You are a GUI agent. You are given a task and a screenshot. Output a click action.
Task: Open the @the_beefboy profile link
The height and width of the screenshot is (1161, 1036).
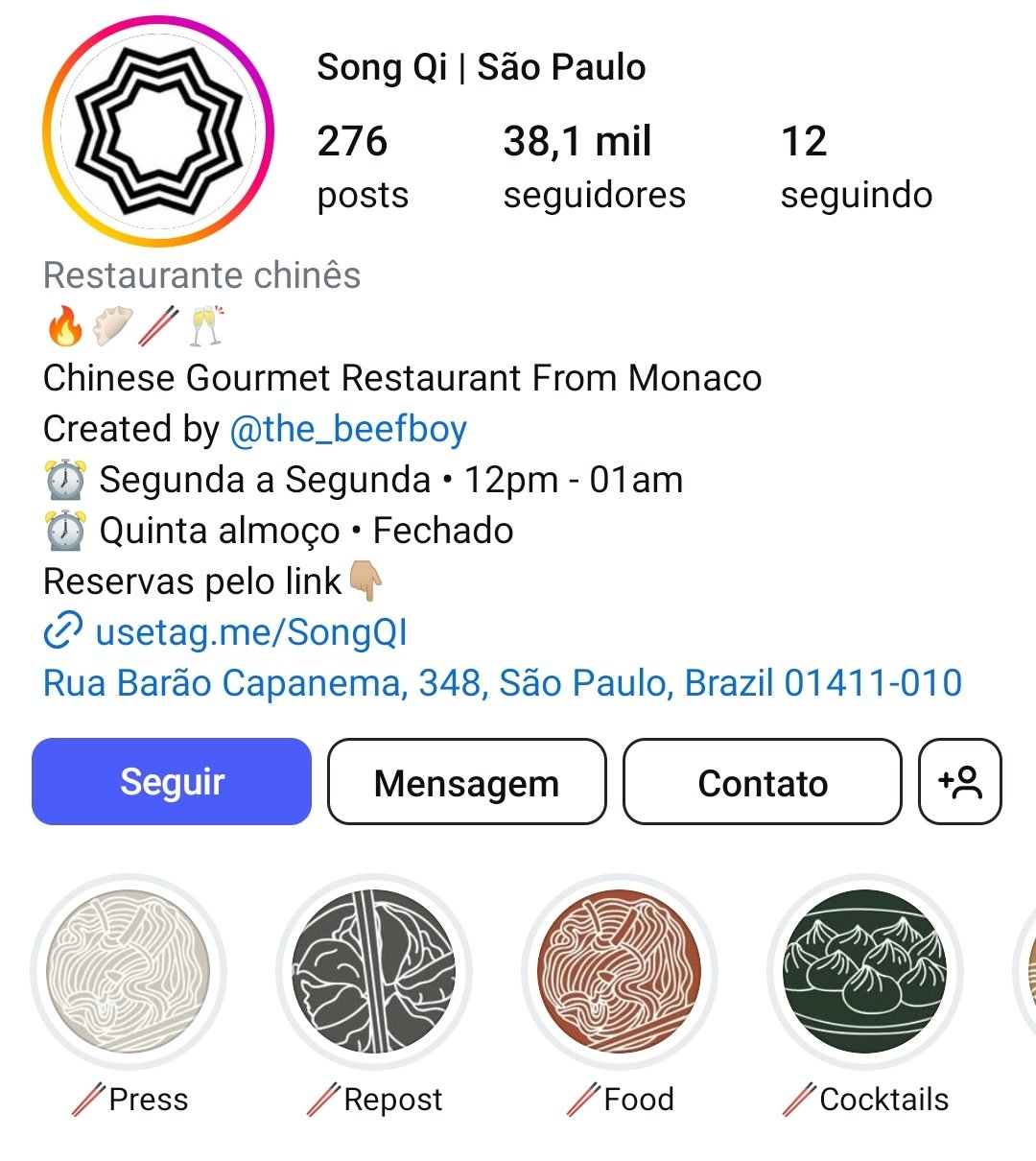tap(348, 429)
